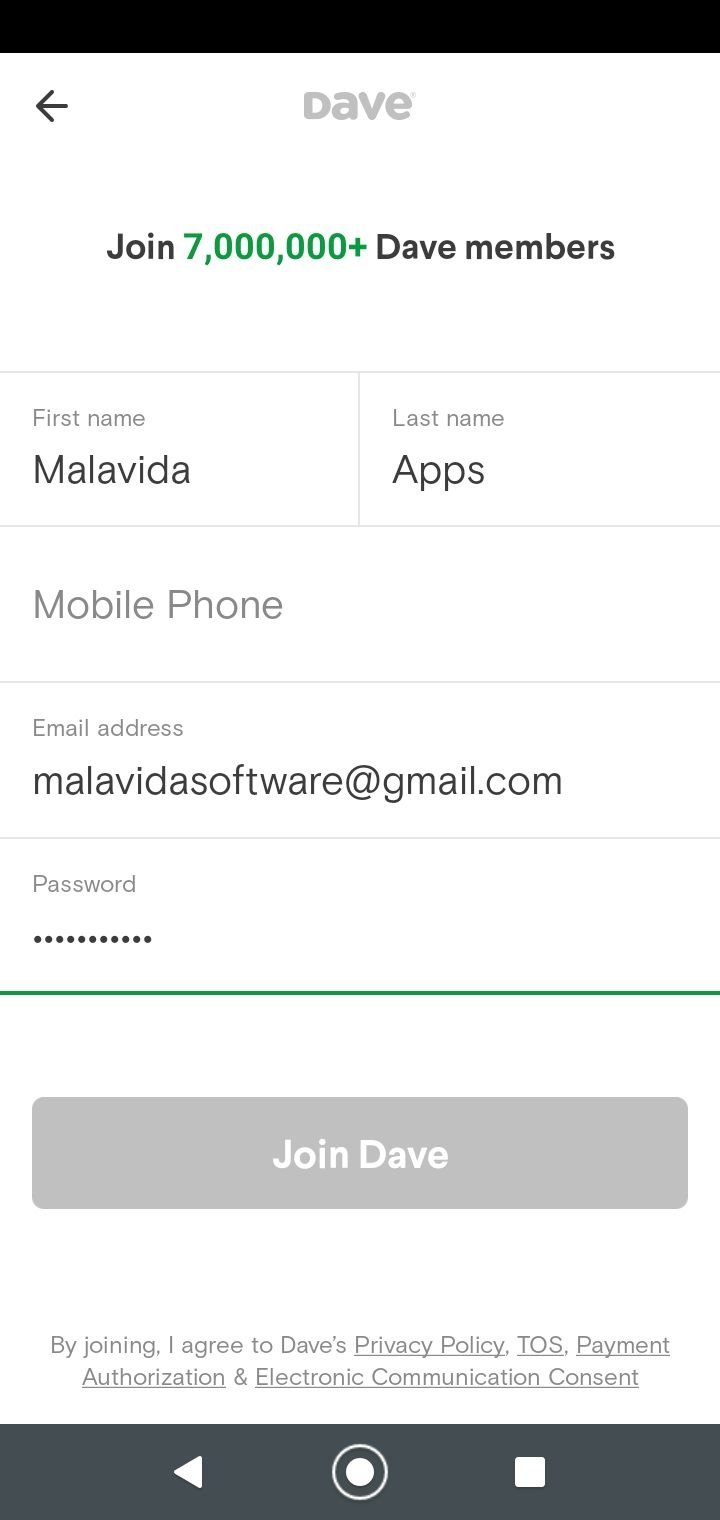Viewport: 720px width, 1520px height.
Task: Tap the system home button
Action: 360,1472
